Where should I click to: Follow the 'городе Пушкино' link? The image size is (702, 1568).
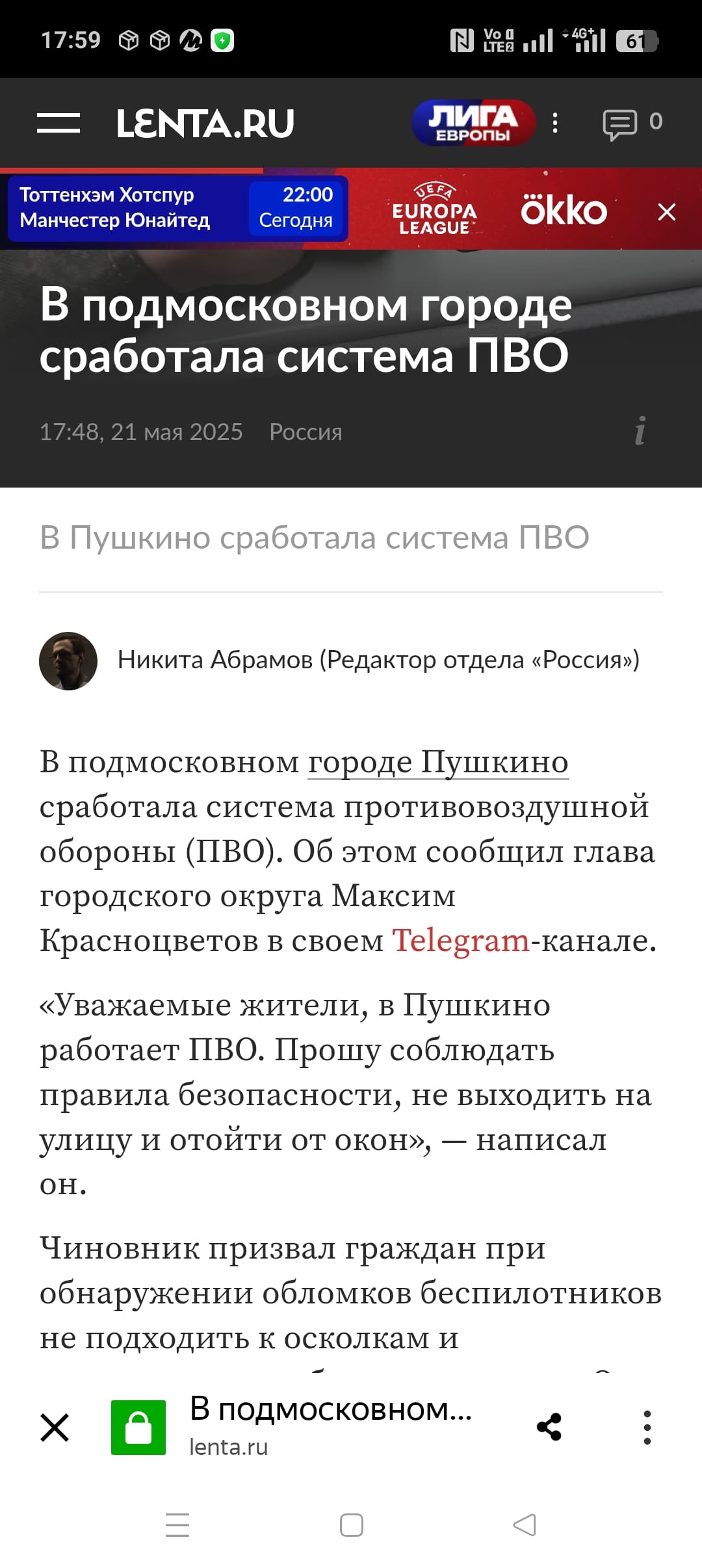(437, 761)
